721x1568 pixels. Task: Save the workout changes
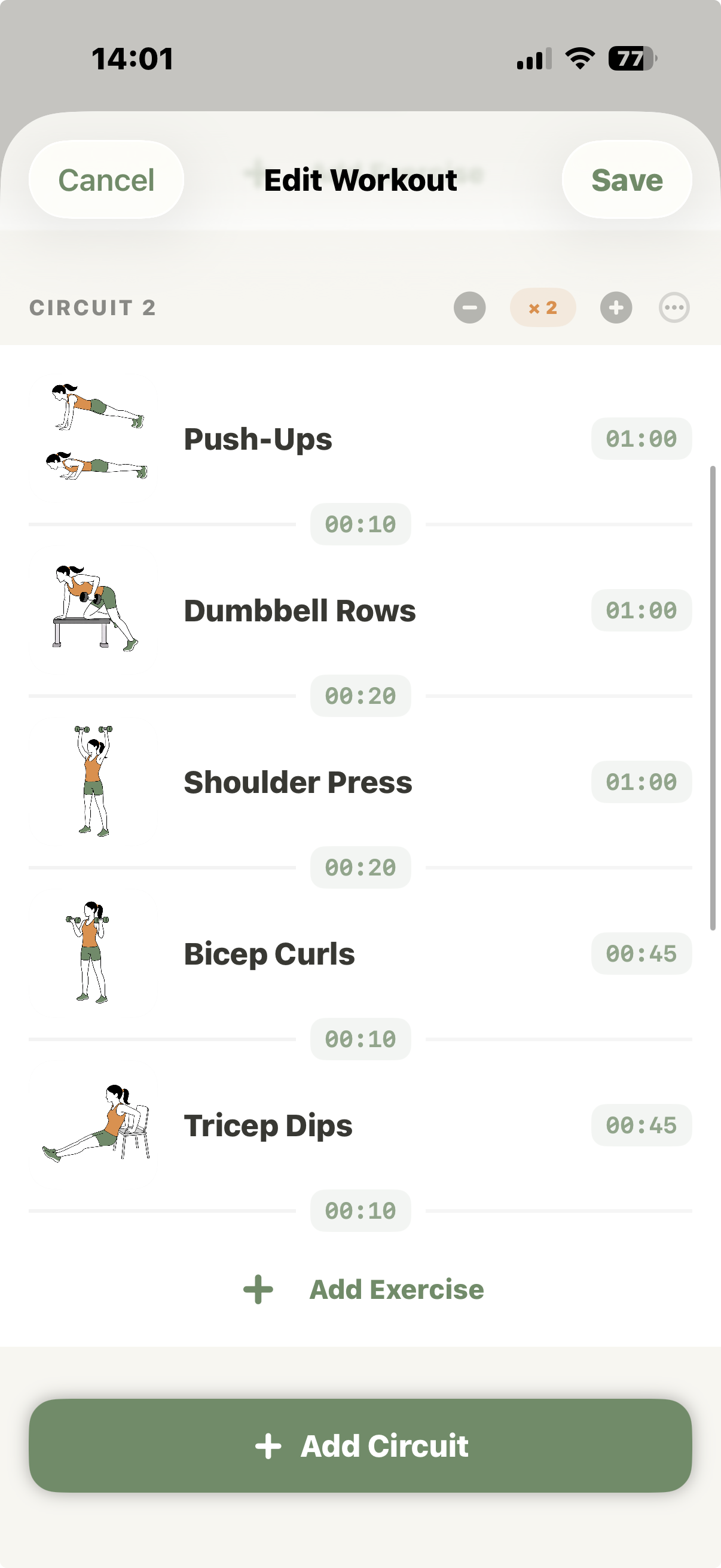[626, 180]
